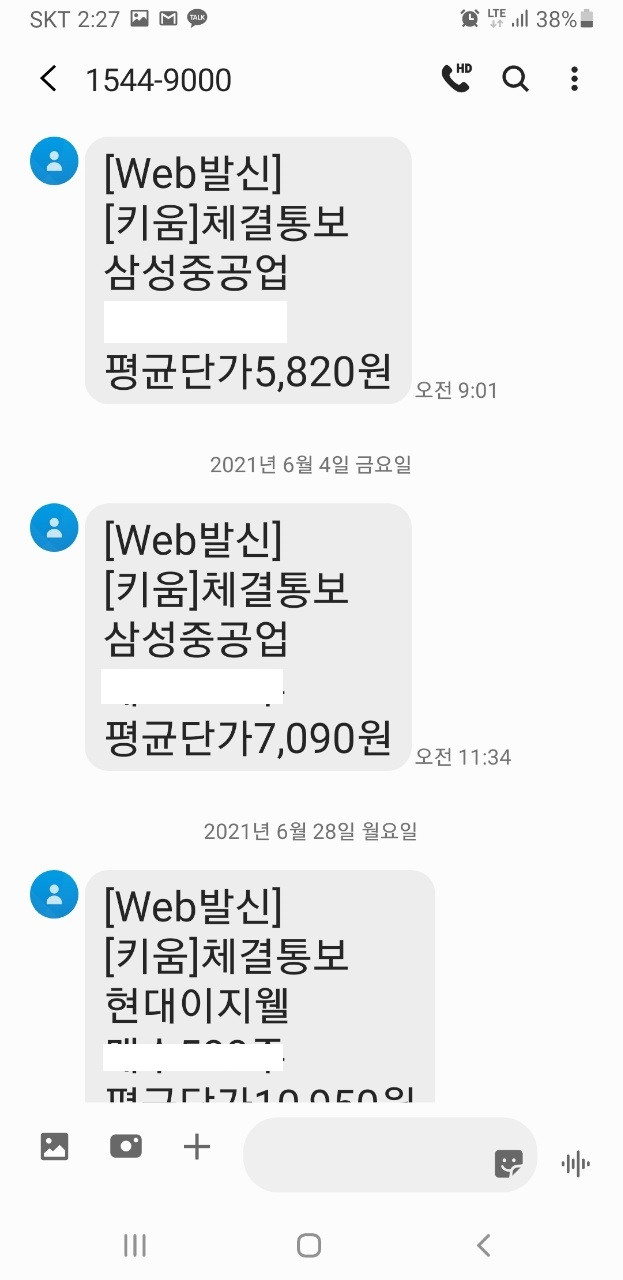Open recent apps from navigation bar
The width and height of the screenshot is (623, 1280).
(135, 1245)
